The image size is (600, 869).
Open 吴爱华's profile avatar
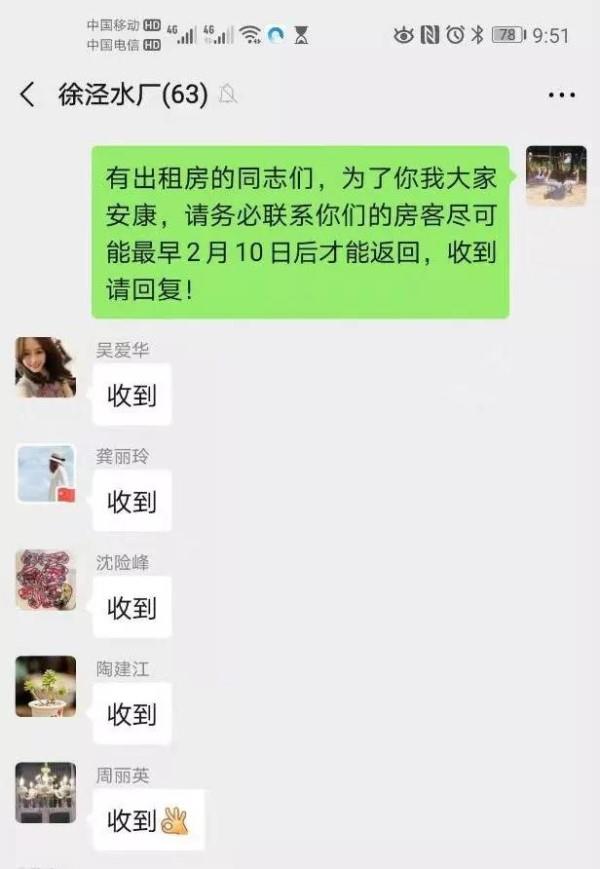pyautogui.click(x=46, y=367)
